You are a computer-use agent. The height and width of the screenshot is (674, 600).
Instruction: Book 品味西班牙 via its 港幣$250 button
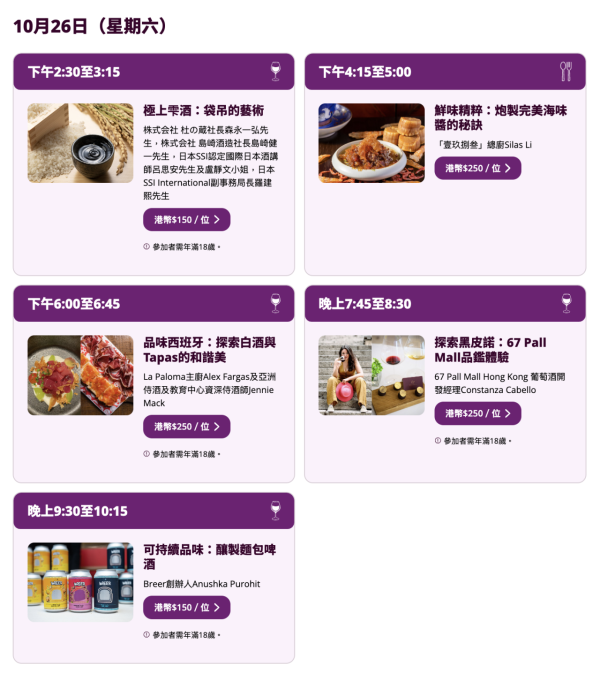(x=187, y=427)
